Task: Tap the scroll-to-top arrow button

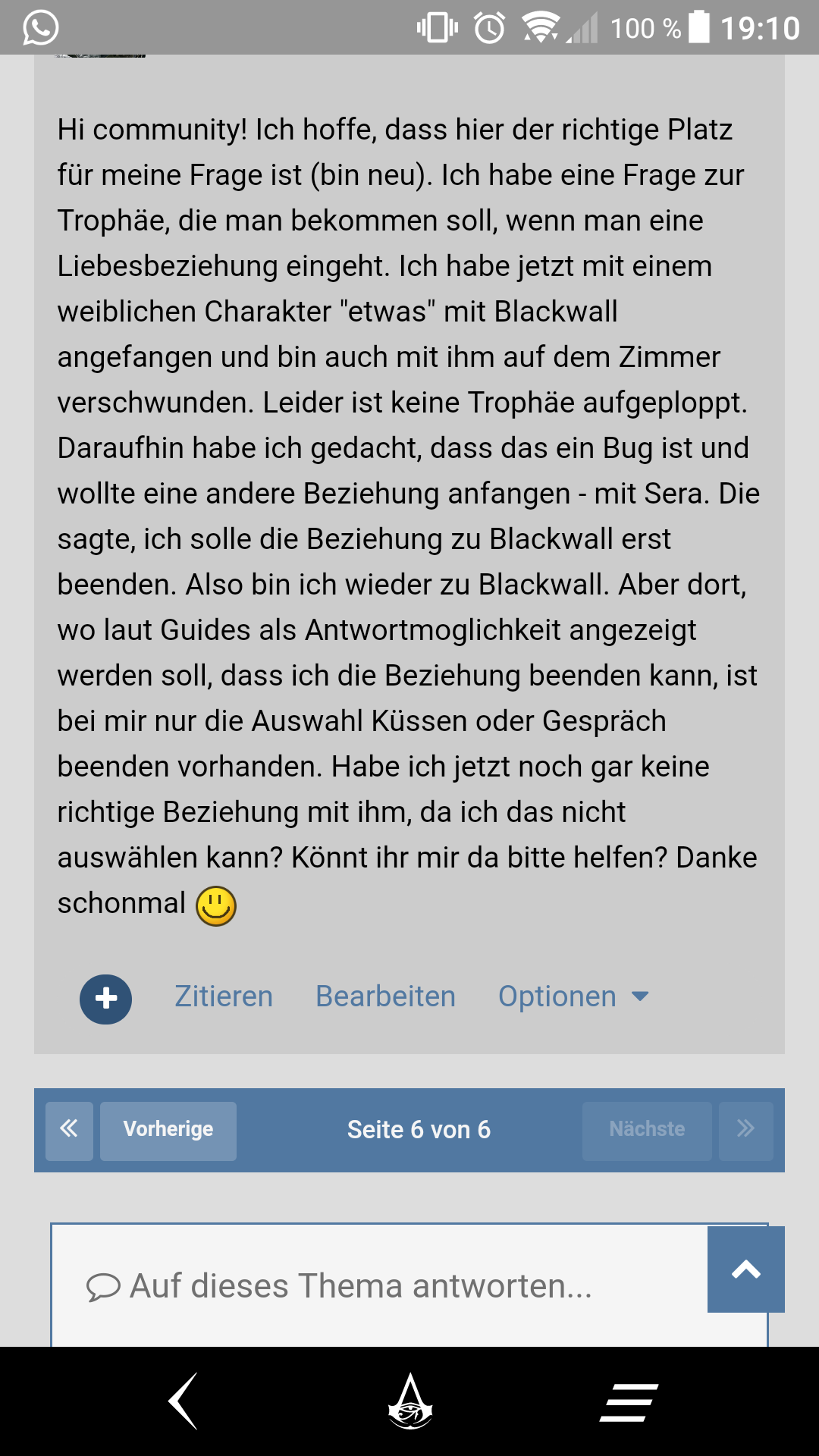Action: 746,1269
